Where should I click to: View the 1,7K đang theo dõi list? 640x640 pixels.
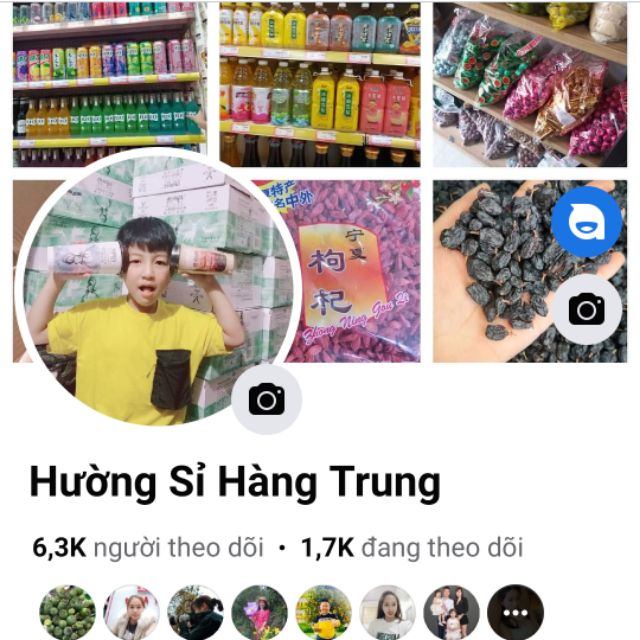pos(412,547)
